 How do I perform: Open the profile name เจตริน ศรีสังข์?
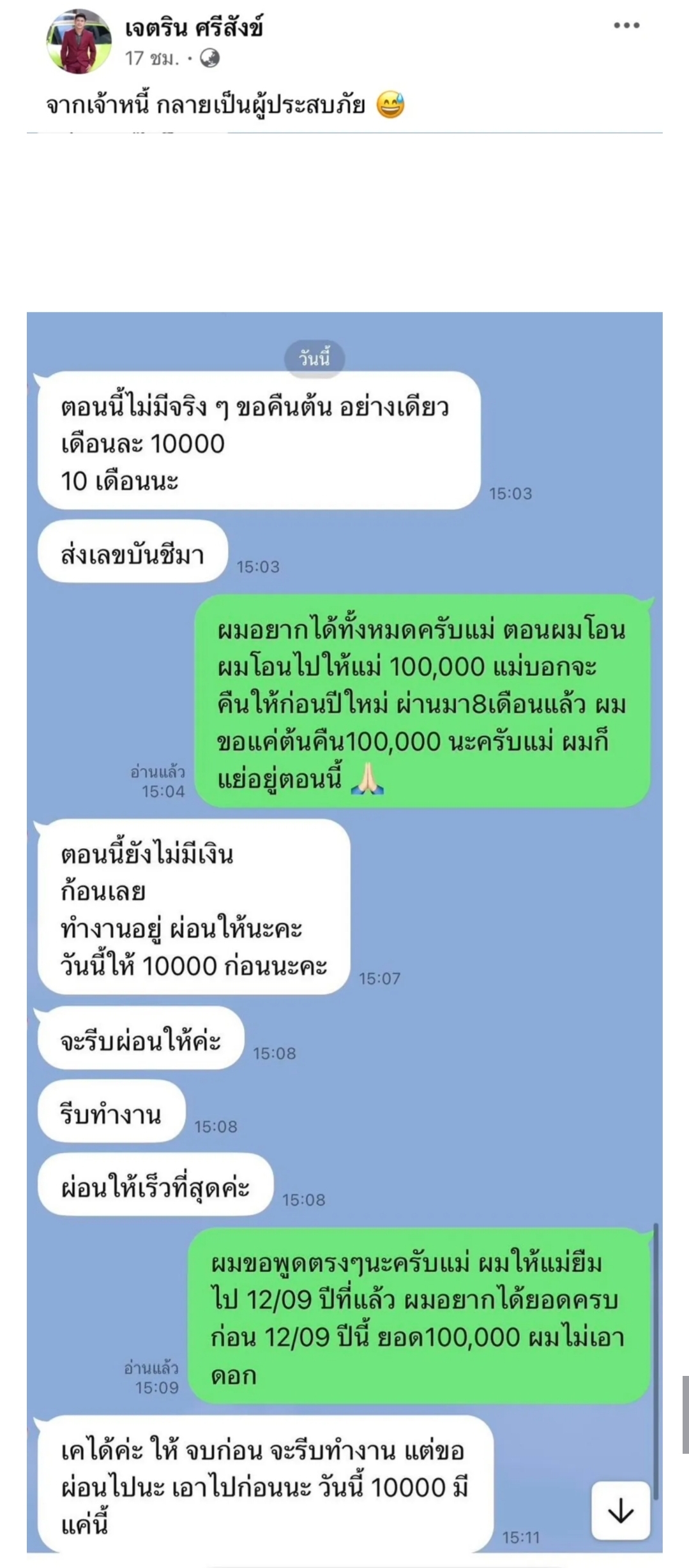click(x=193, y=28)
